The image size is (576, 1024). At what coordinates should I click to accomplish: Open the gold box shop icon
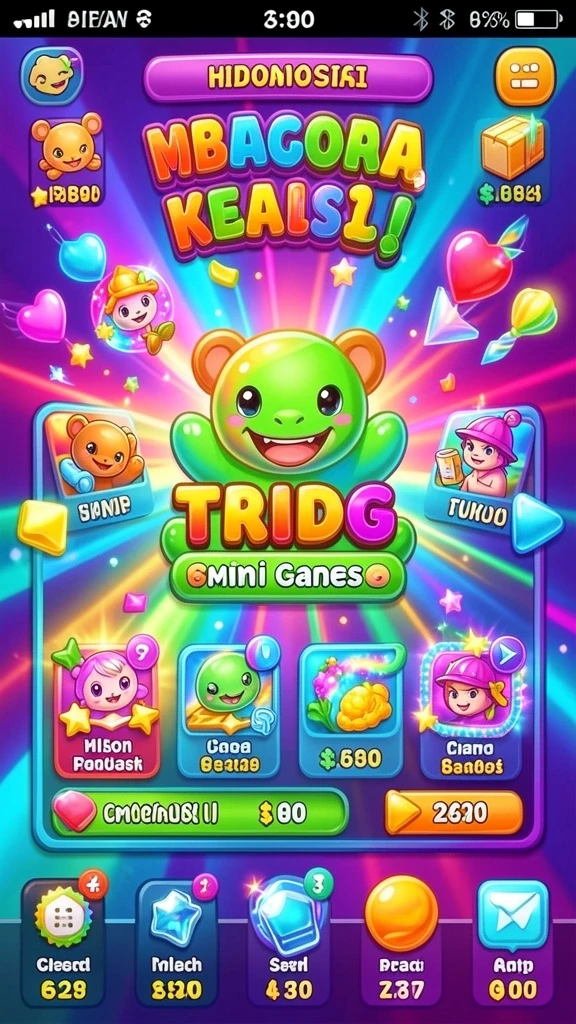tap(512, 159)
